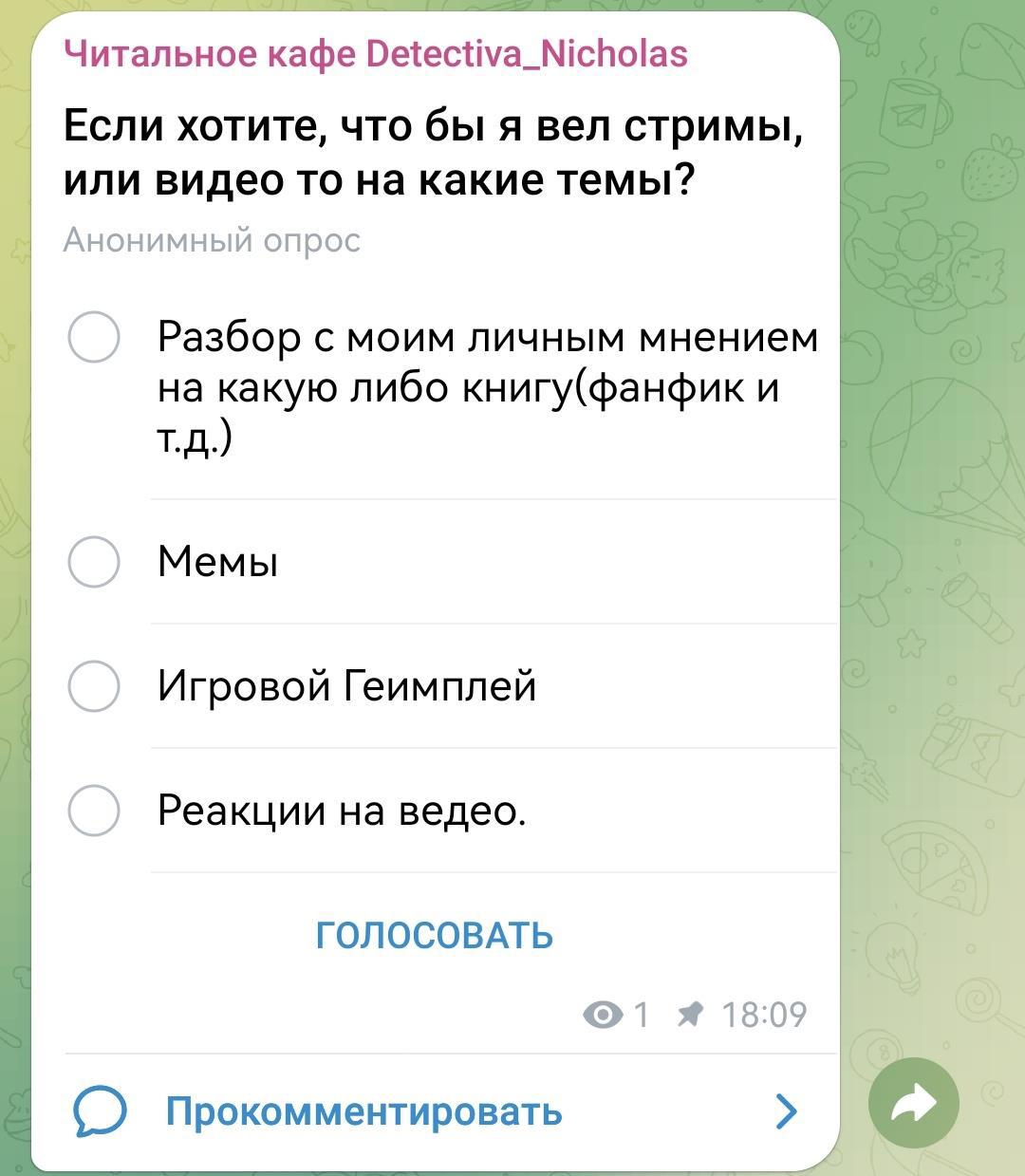Forward the poll with the share arrow

click(913, 1103)
